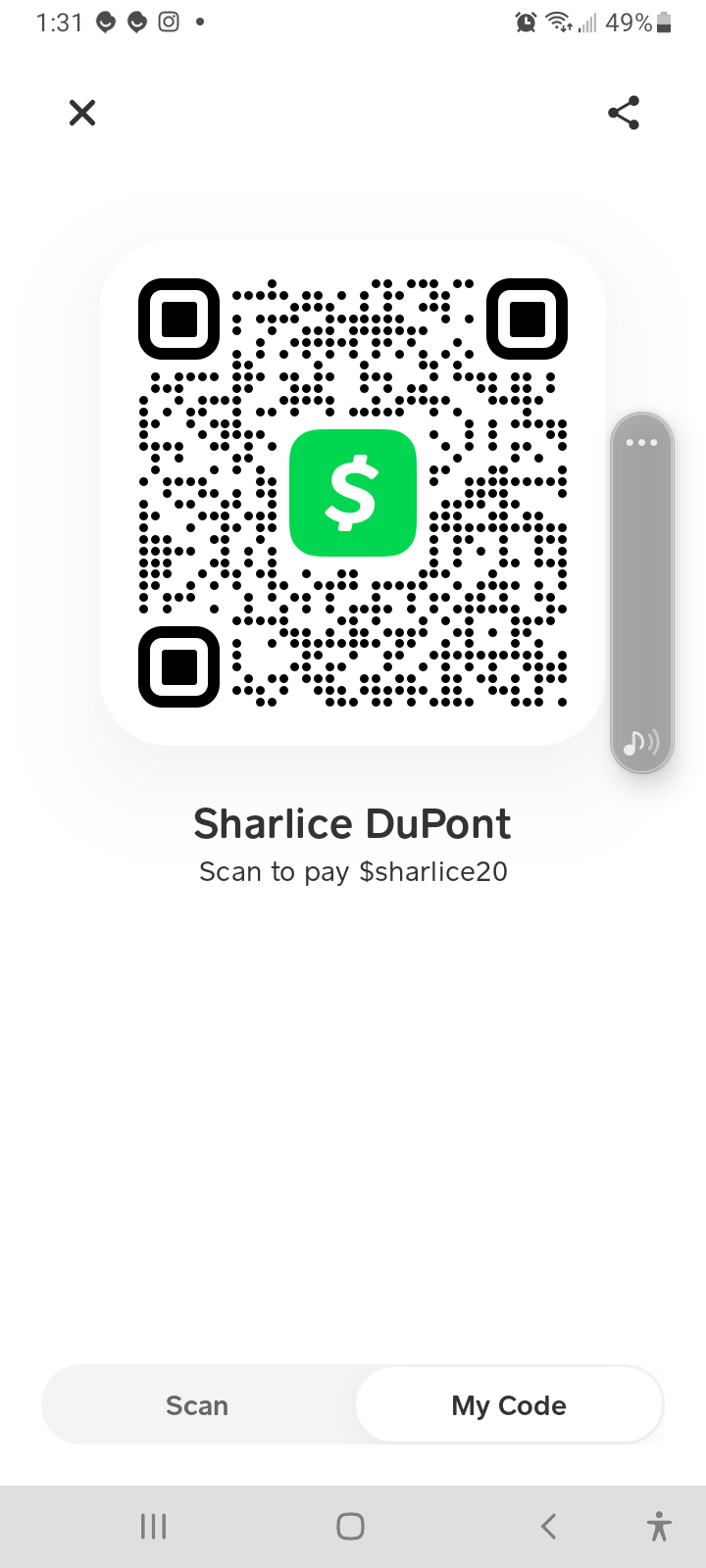
Task: Select the My Code tab
Action: pyautogui.click(x=509, y=1405)
